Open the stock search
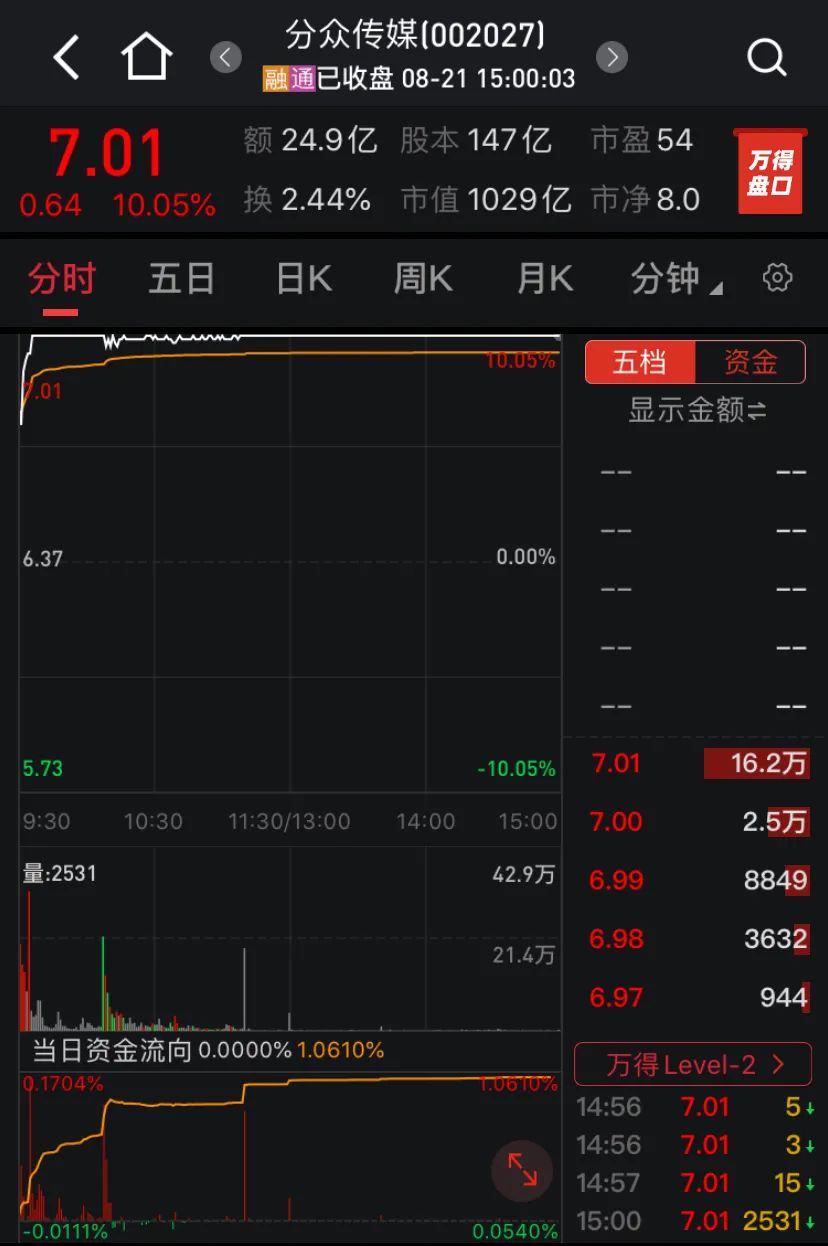The height and width of the screenshot is (1246, 828). pos(766,57)
